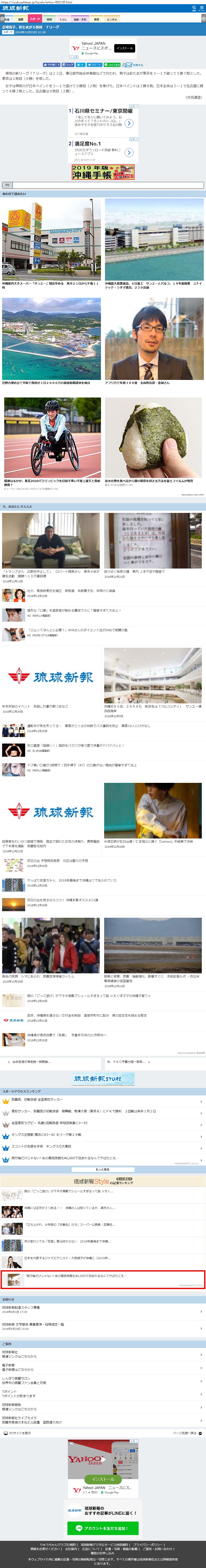Open the 琉球新報STORE banner
The height and width of the screenshot is (1568, 206).
tap(103, 1079)
